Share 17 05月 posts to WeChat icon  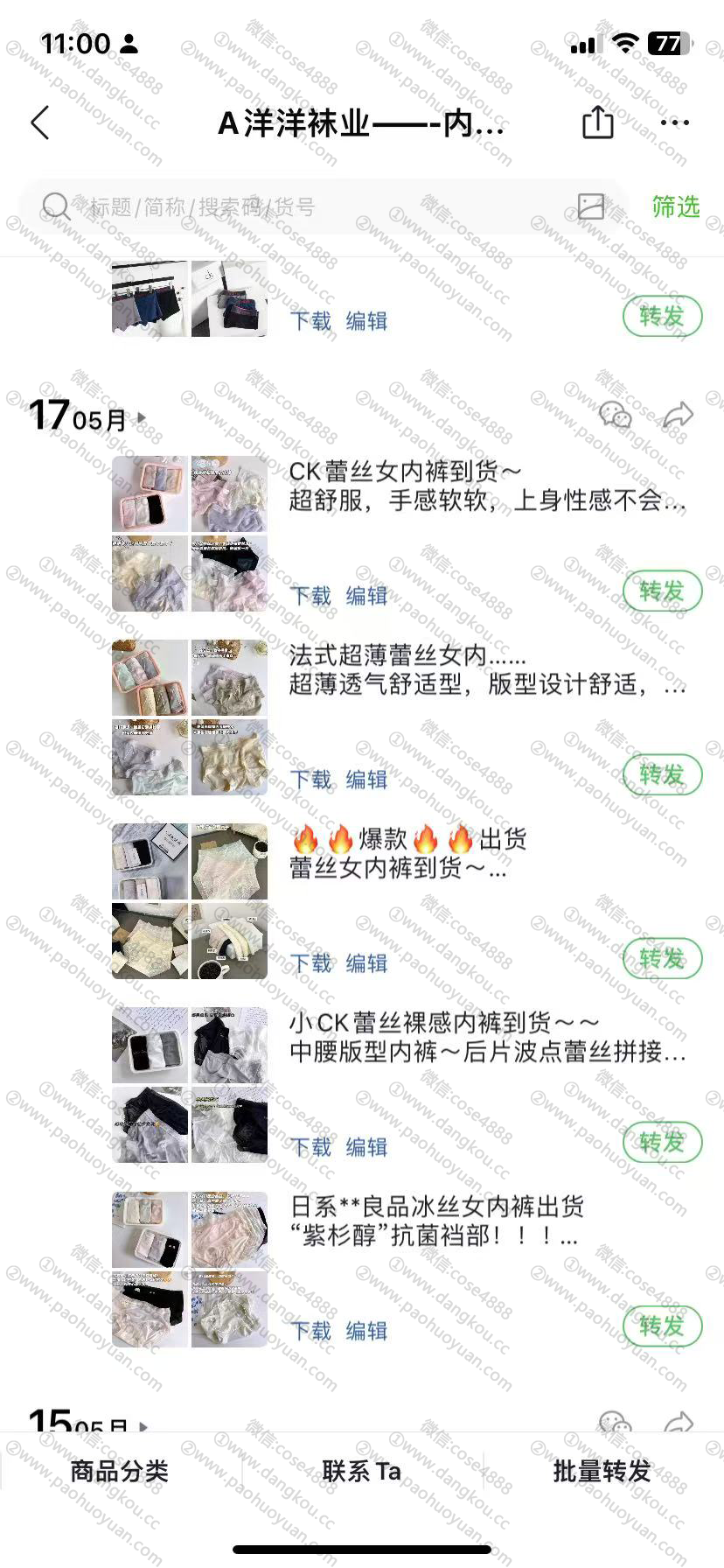(616, 415)
